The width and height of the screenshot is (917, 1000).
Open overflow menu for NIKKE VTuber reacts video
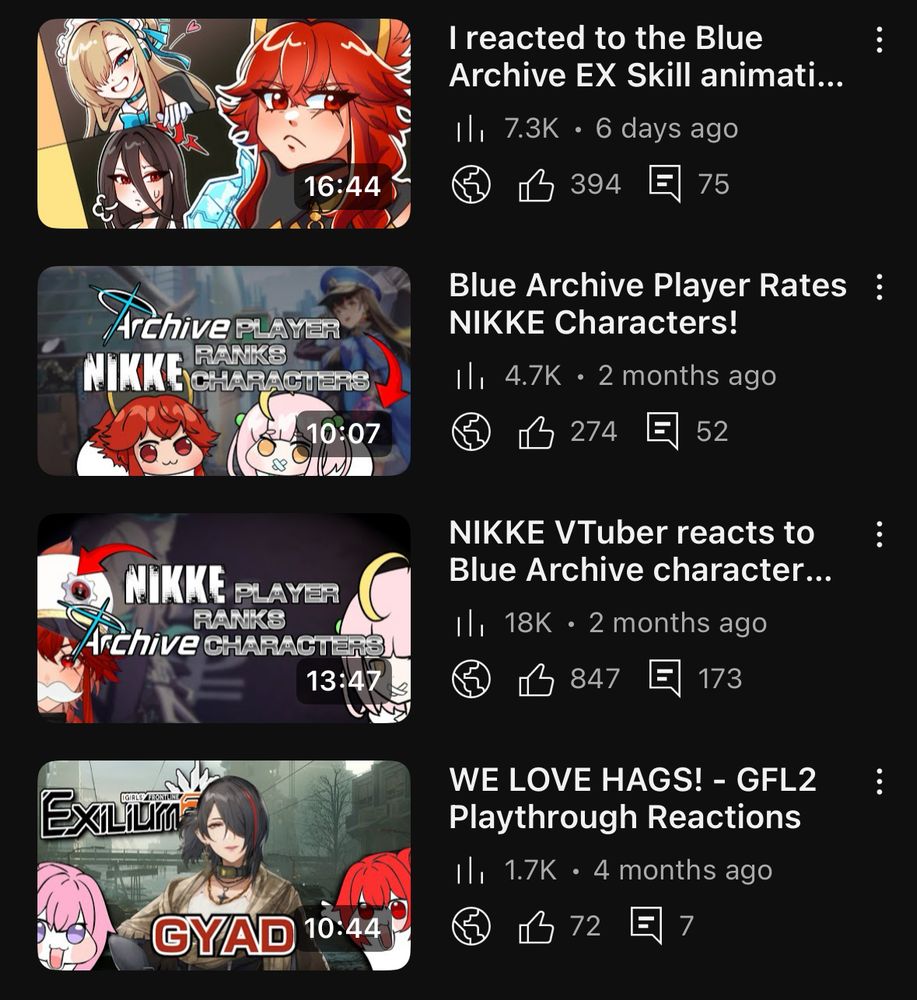879,535
